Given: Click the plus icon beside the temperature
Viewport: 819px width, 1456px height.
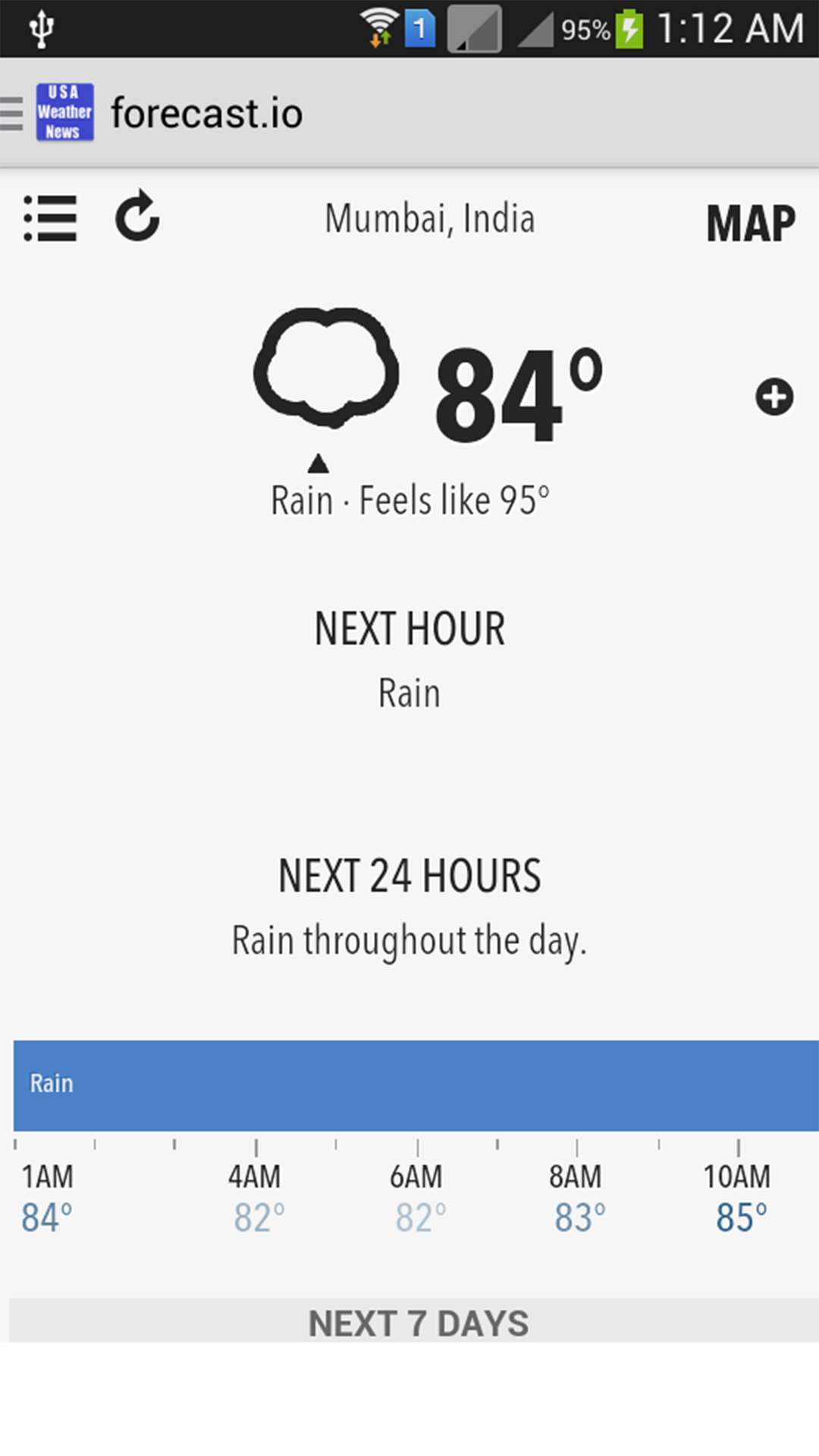Looking at the screenshot, I should pyautogui.click(x=774, y=397).
